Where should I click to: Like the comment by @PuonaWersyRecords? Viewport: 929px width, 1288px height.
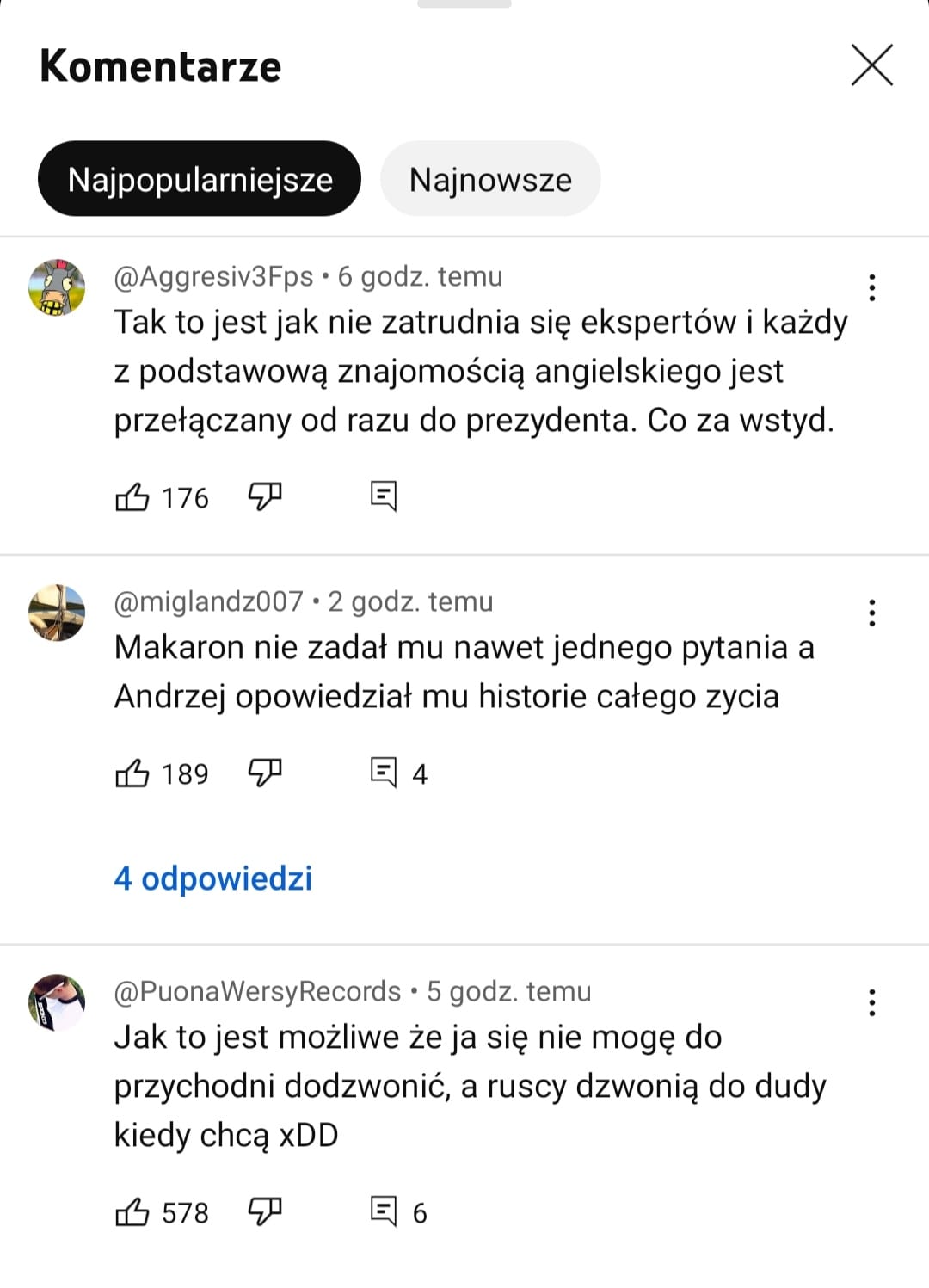132,1211
